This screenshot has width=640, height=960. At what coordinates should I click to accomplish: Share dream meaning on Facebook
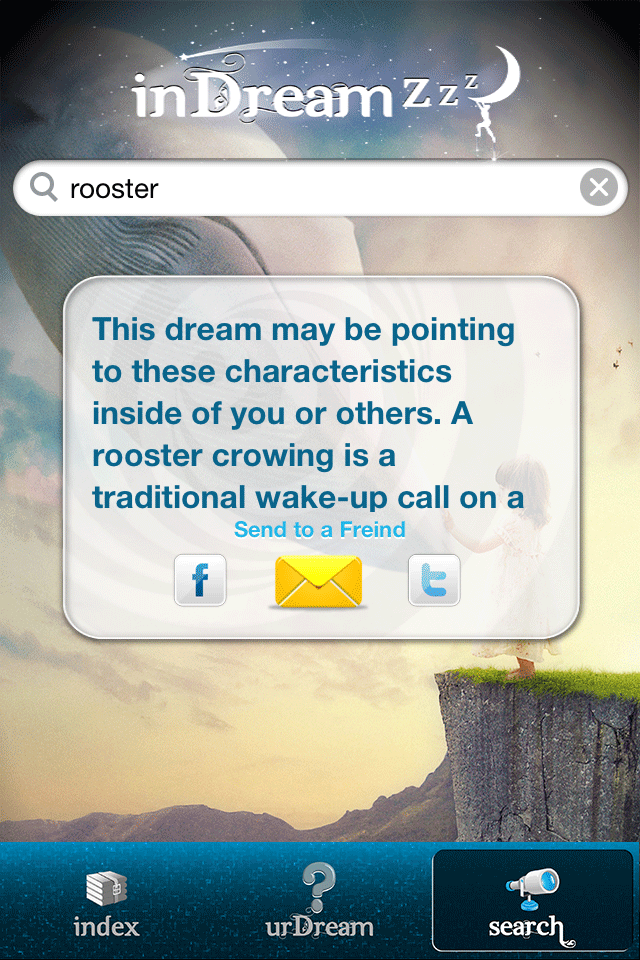pyautogui.click(x=200, y=581)
